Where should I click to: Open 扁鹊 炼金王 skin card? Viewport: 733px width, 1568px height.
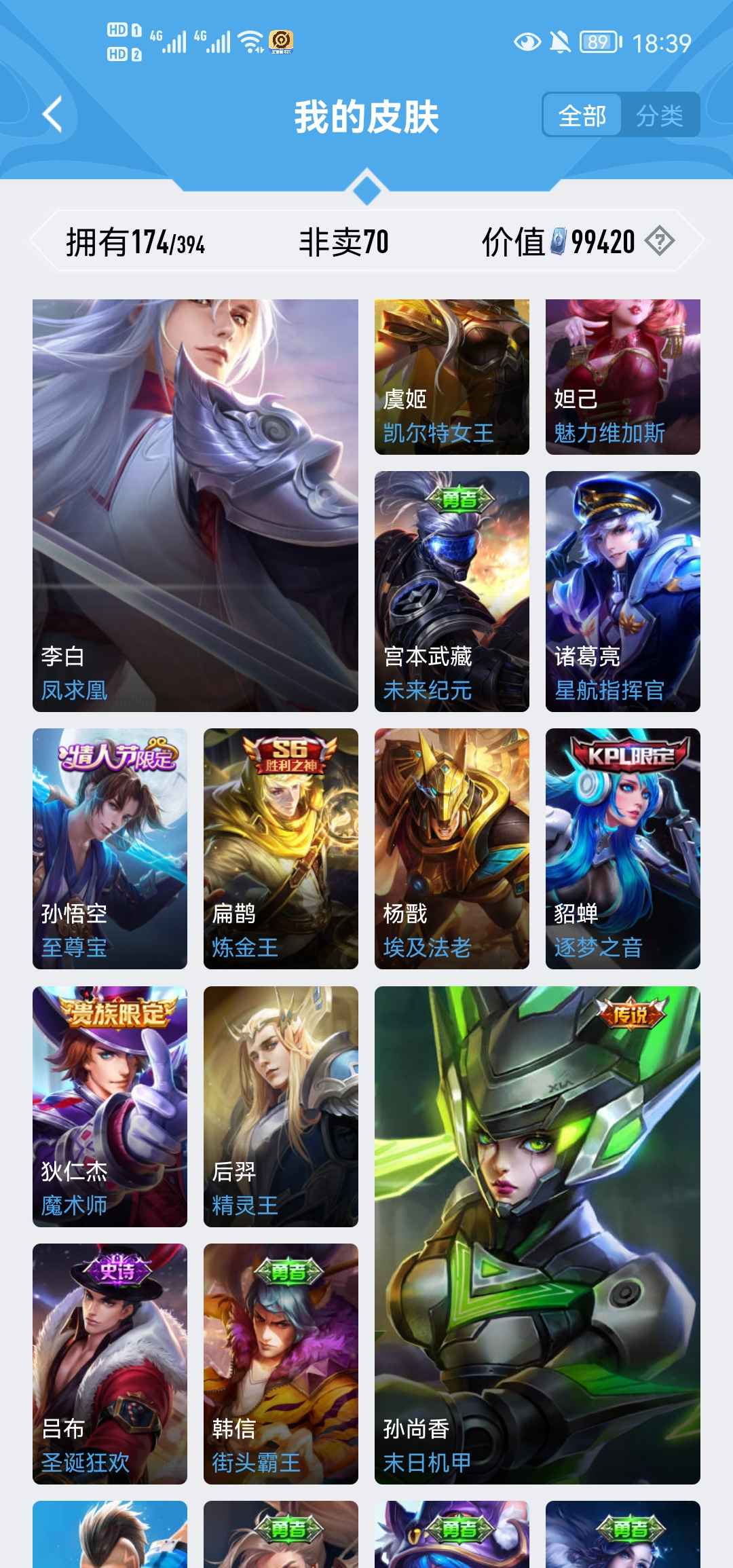(x=280, y=848)
